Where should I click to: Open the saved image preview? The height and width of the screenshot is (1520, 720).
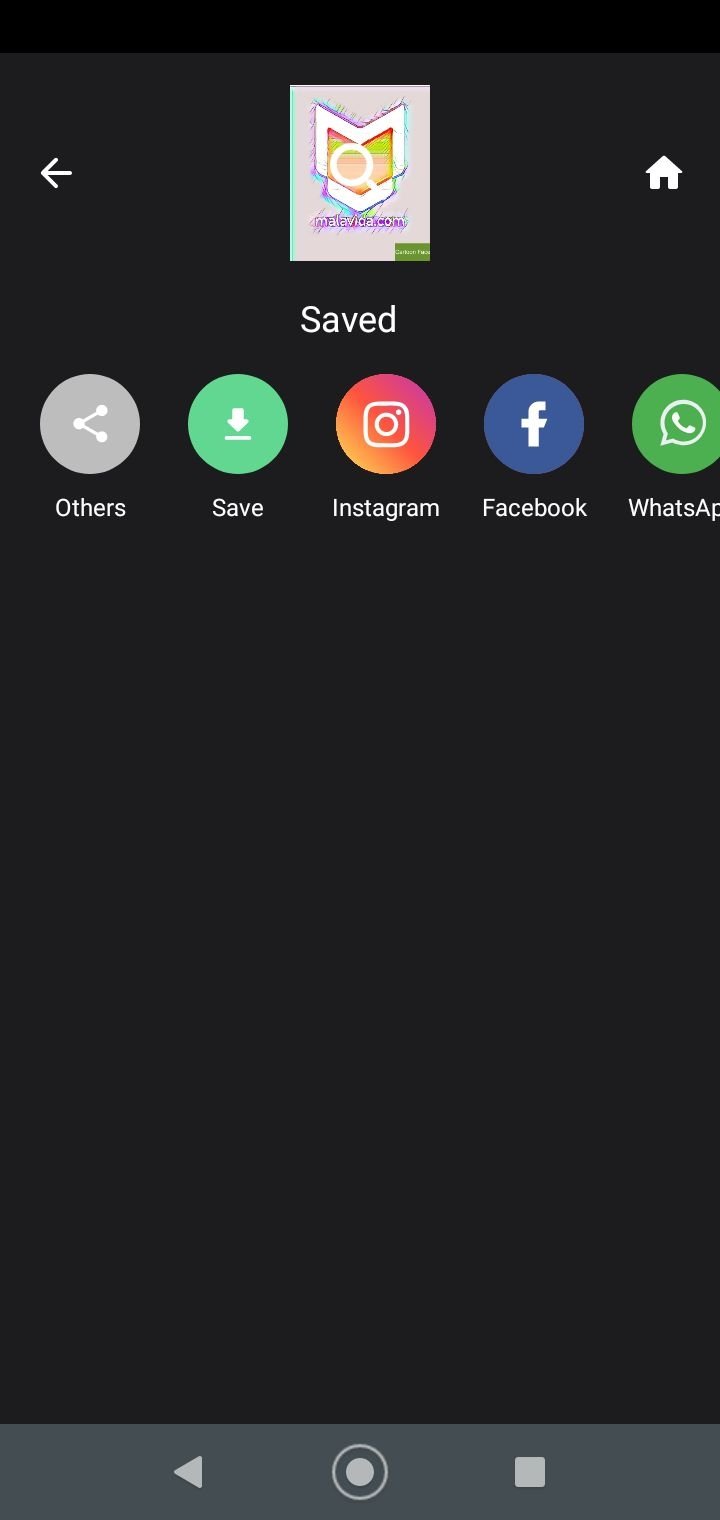click(x=360, y=173)
